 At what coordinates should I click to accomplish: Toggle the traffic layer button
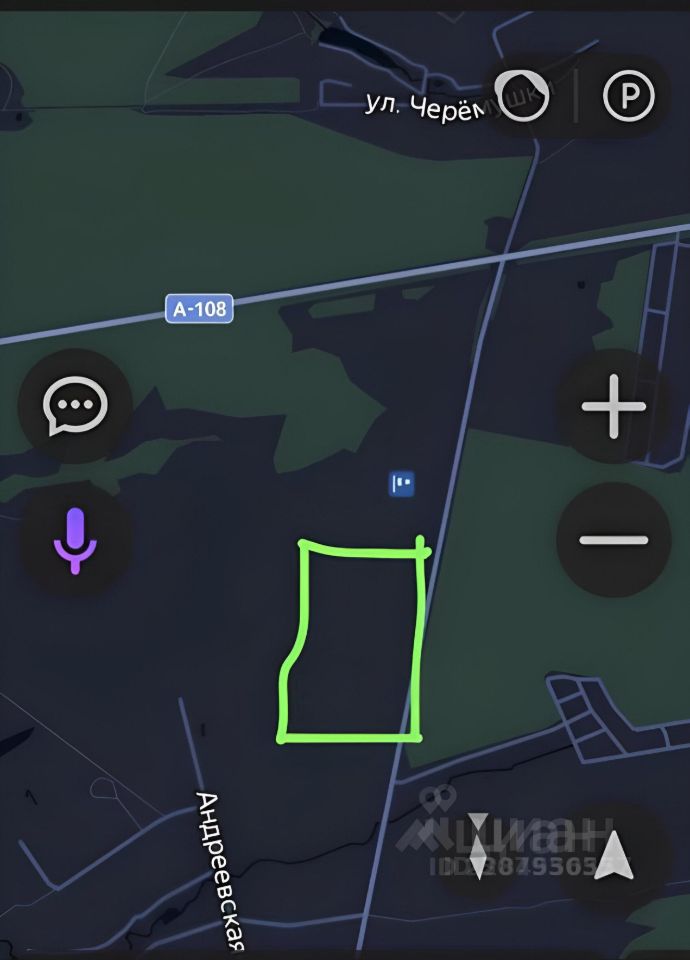pyautogui.click(x=523, y=97)
